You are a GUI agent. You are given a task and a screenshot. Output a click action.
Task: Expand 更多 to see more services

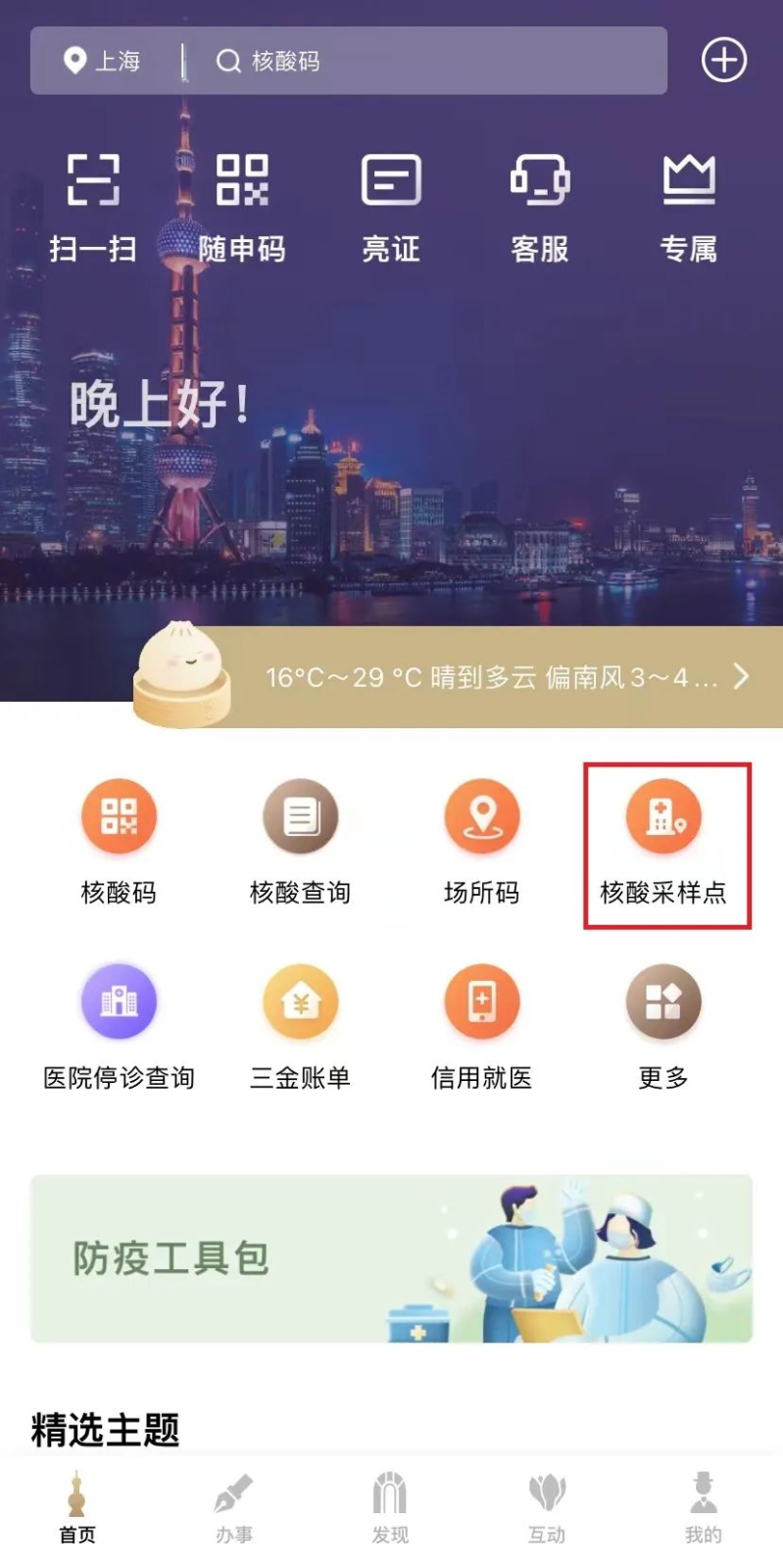pyautogui.click(x=662, y=1029)
